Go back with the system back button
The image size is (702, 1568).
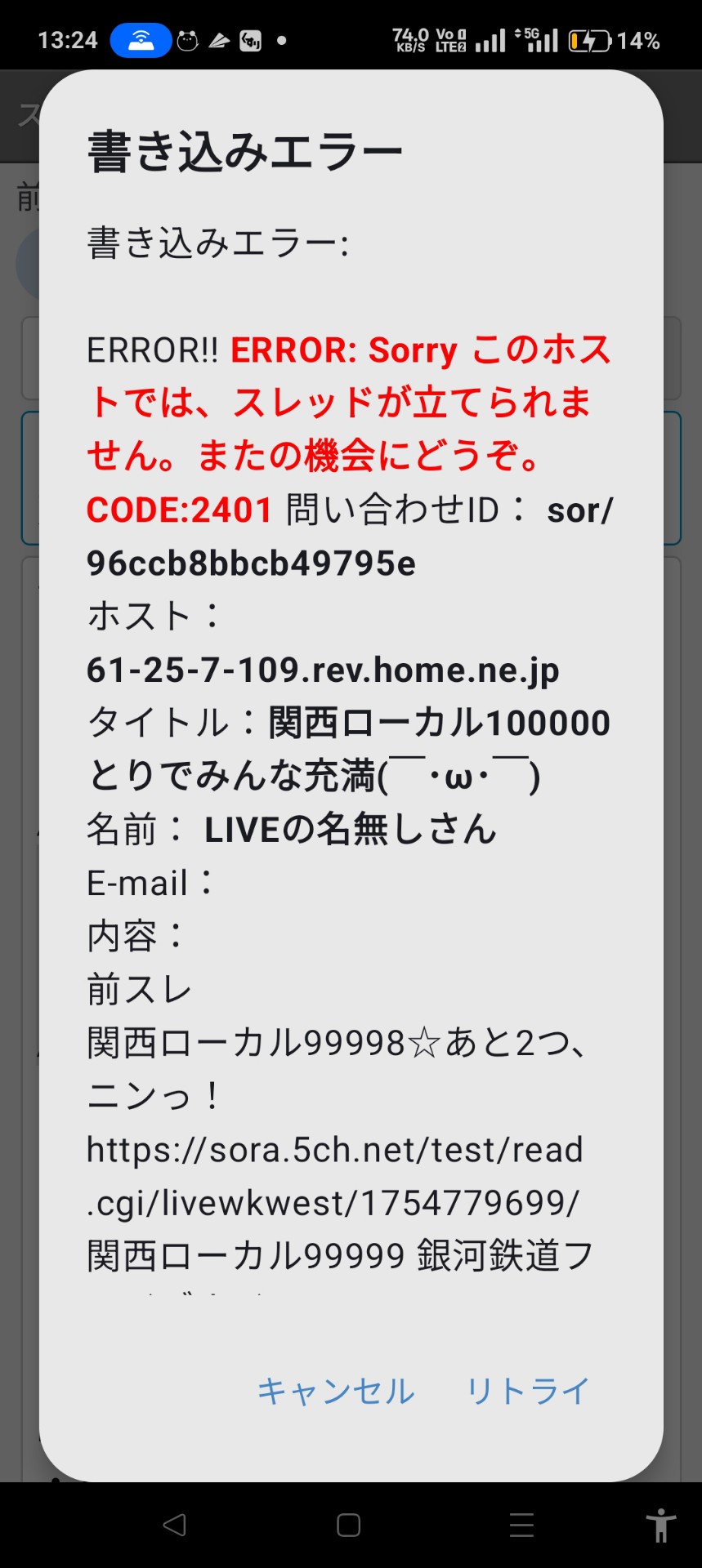click(x=175, y=1525)
